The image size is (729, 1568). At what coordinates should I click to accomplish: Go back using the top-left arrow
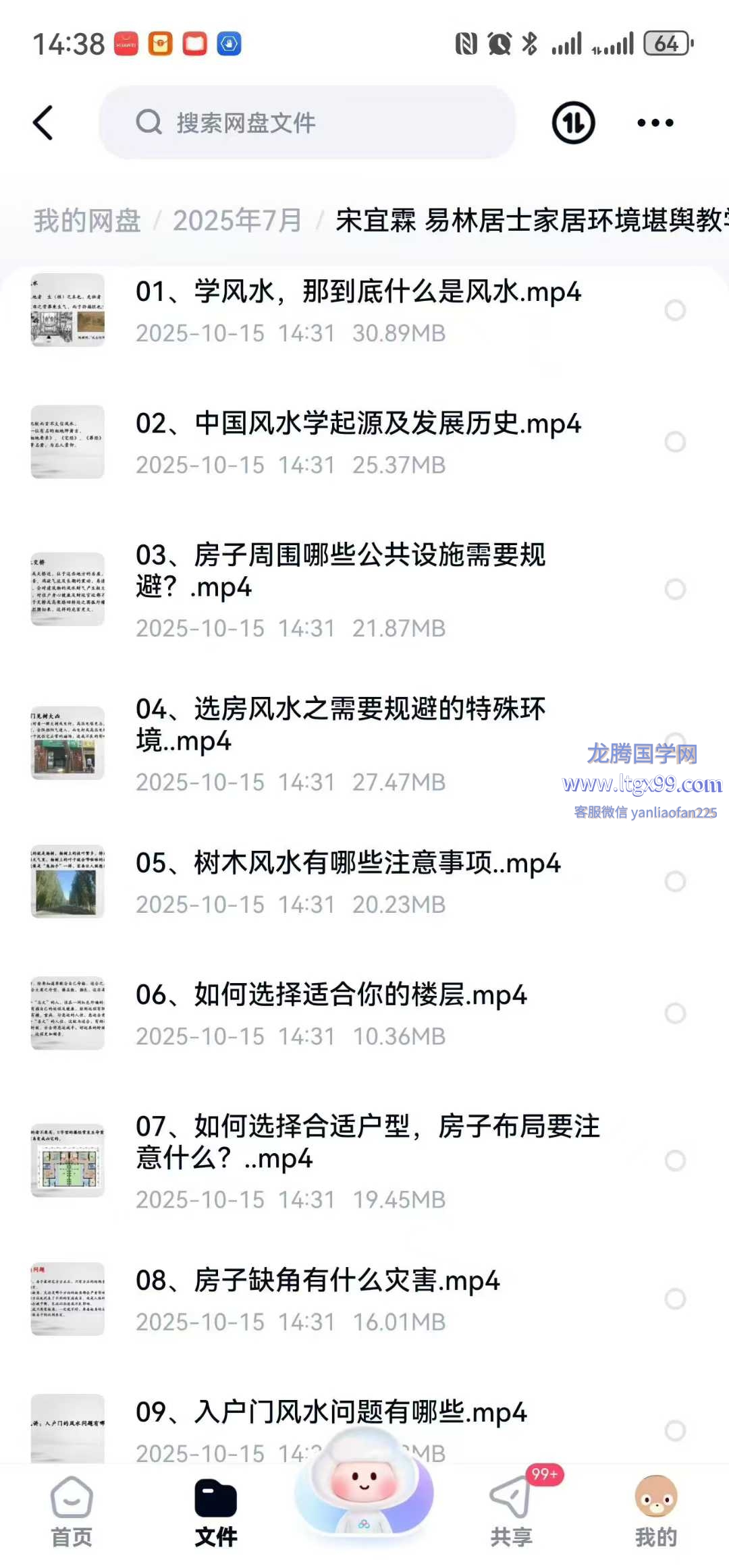tap(43, 123)
